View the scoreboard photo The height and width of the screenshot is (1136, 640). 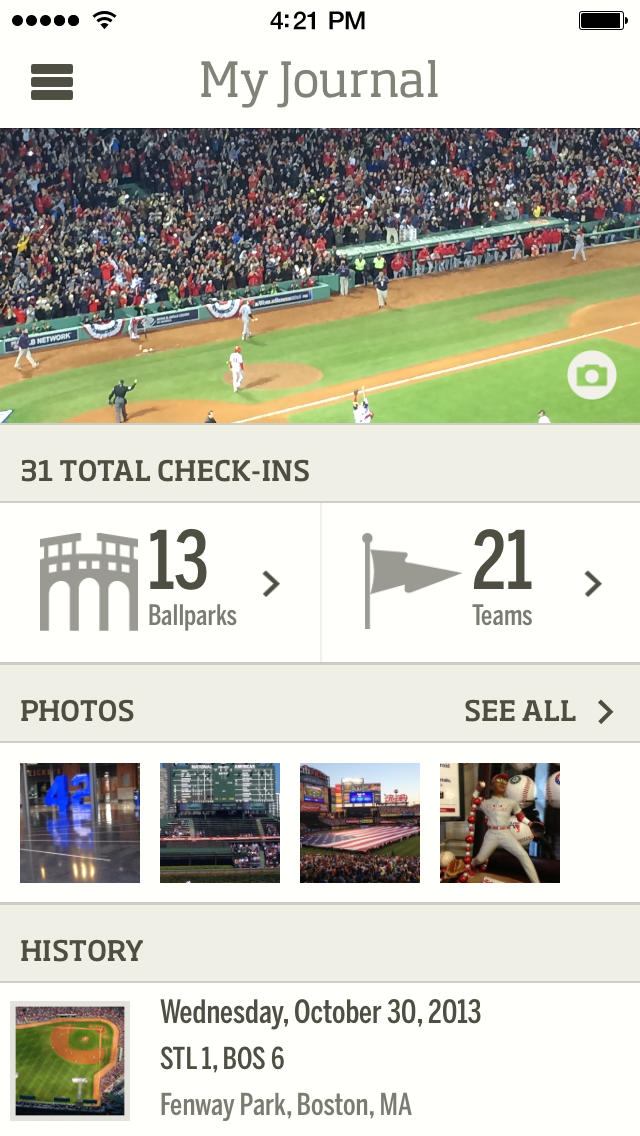pyautogui.click(x=220, y=823)
